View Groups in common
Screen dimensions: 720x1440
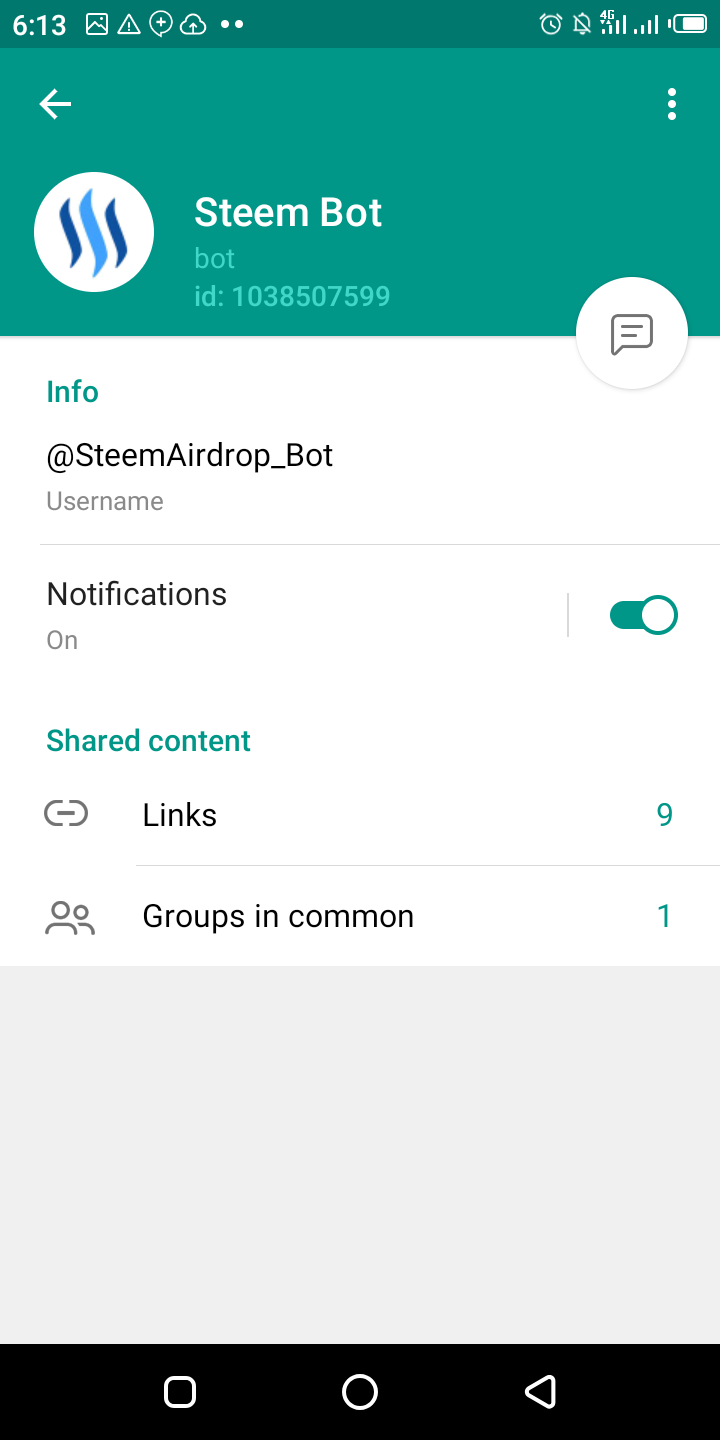(x=360, y=916)
